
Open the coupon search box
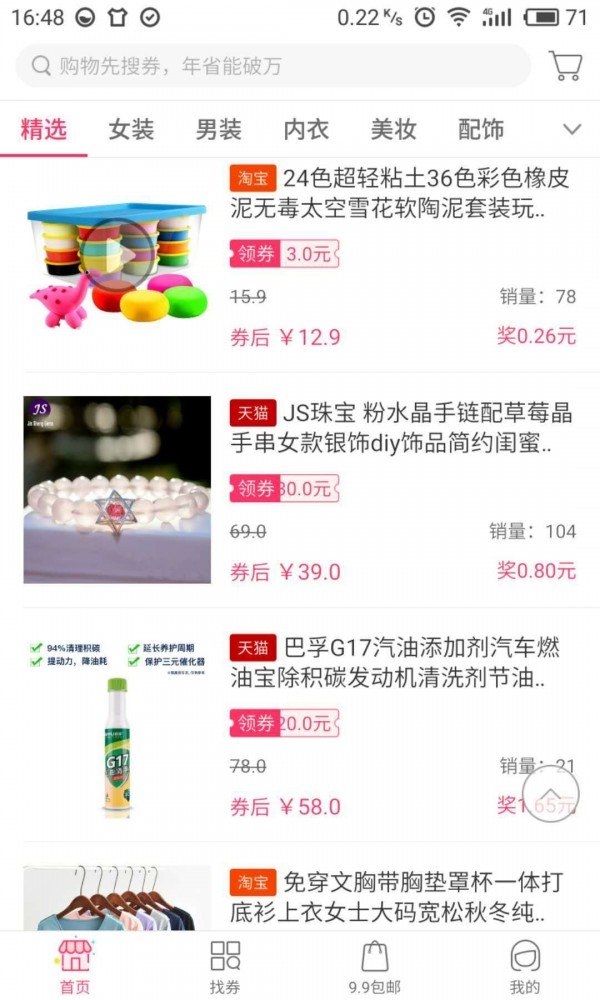273,66
